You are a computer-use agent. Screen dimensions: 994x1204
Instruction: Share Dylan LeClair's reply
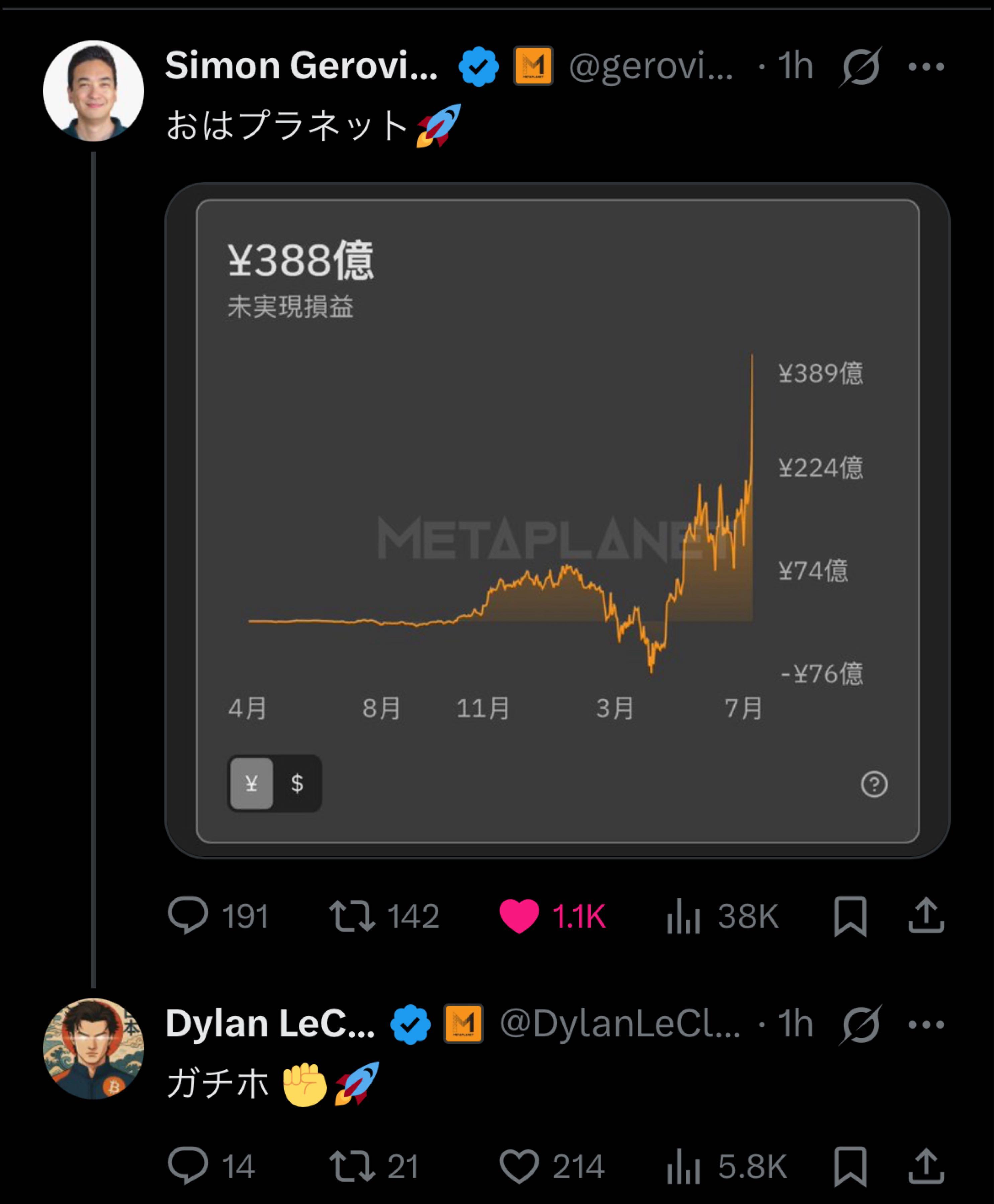[926, 1166]
